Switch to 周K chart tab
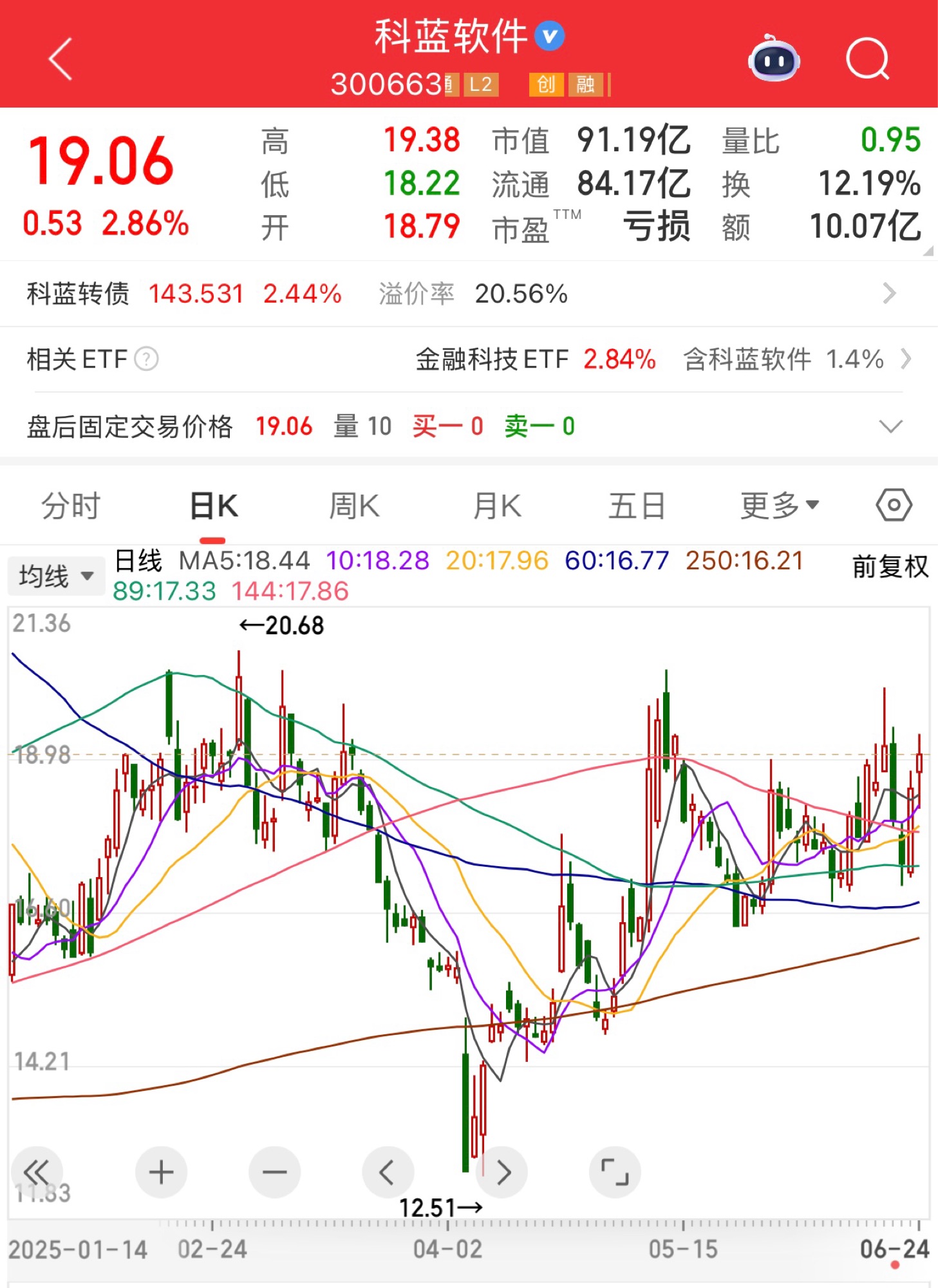The height and width of the screenshot is (1288, 938). click(x=354, y=506)
